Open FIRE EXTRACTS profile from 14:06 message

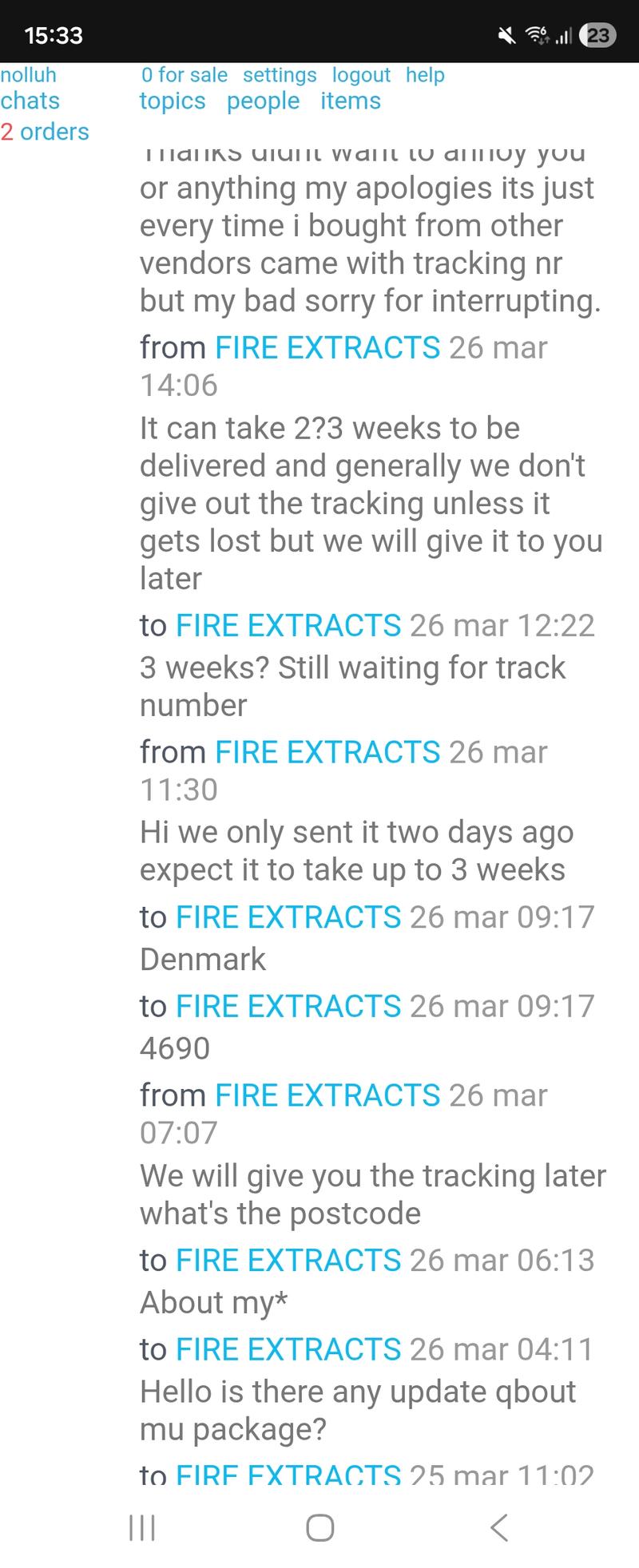coord(327,348)
